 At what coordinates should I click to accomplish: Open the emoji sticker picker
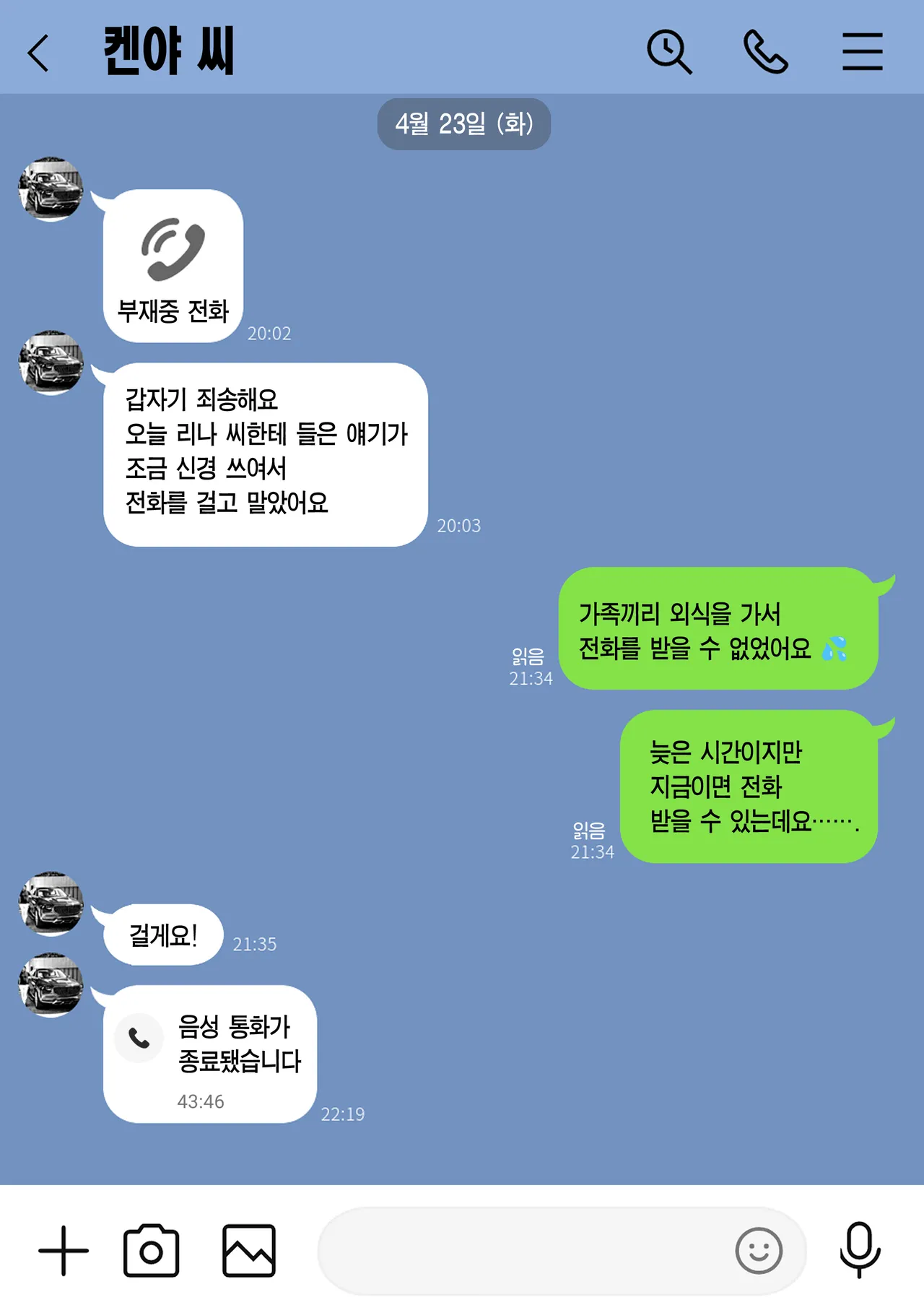[x=758, y=1250]
